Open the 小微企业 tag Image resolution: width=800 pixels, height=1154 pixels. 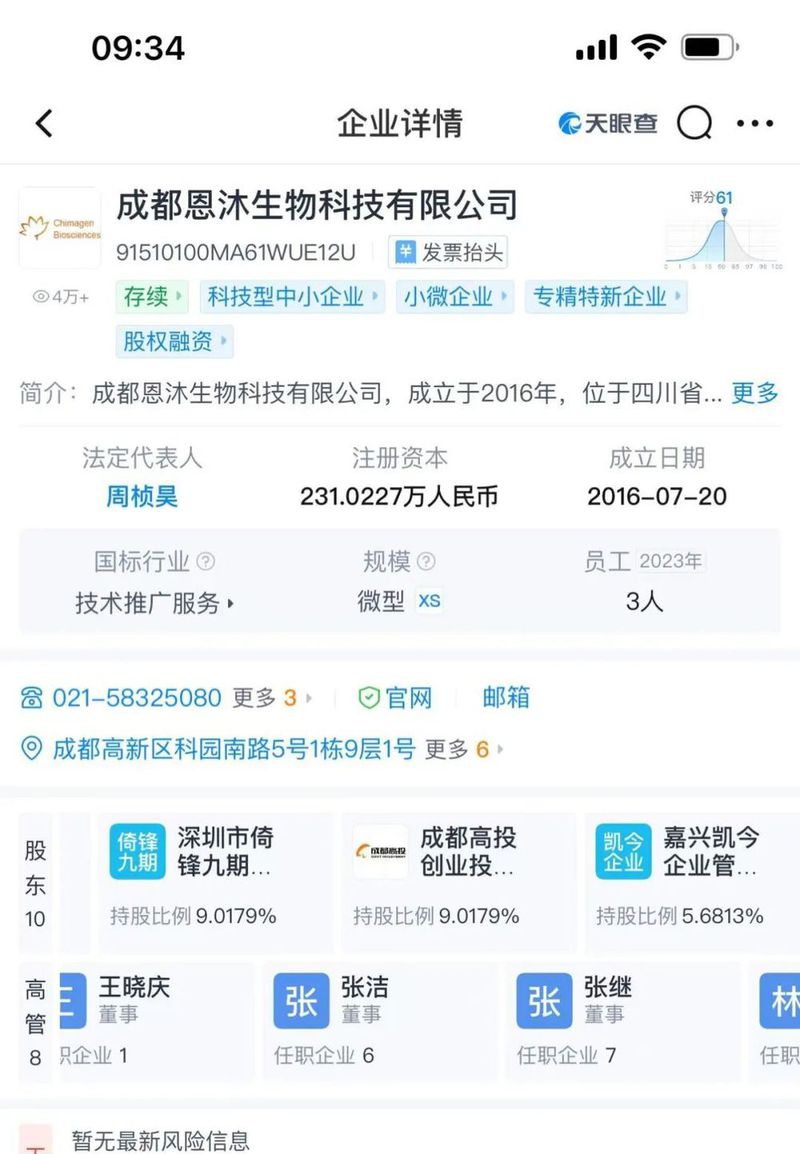(x=456, y=297)
